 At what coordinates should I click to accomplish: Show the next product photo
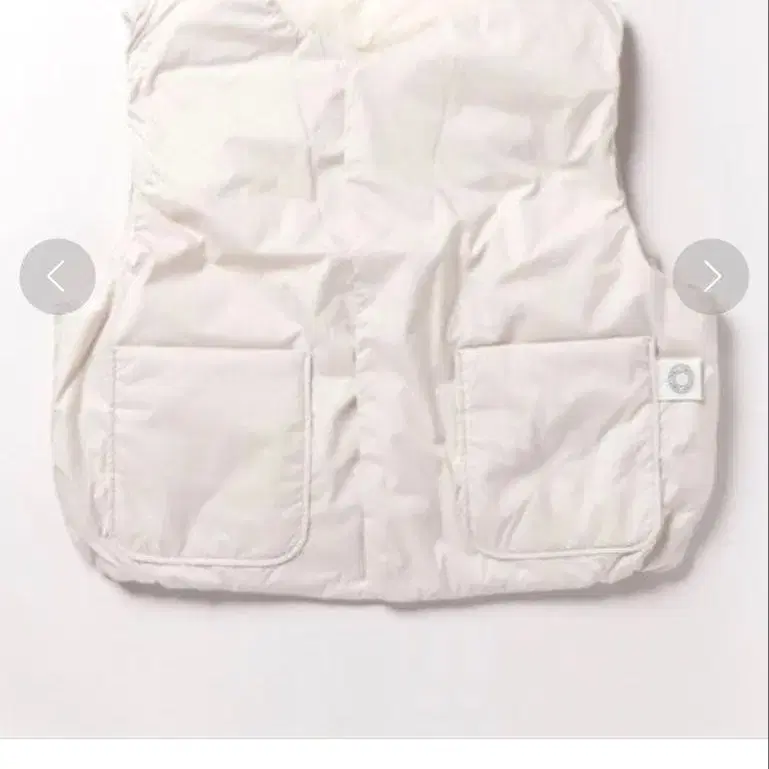[710, 277]
